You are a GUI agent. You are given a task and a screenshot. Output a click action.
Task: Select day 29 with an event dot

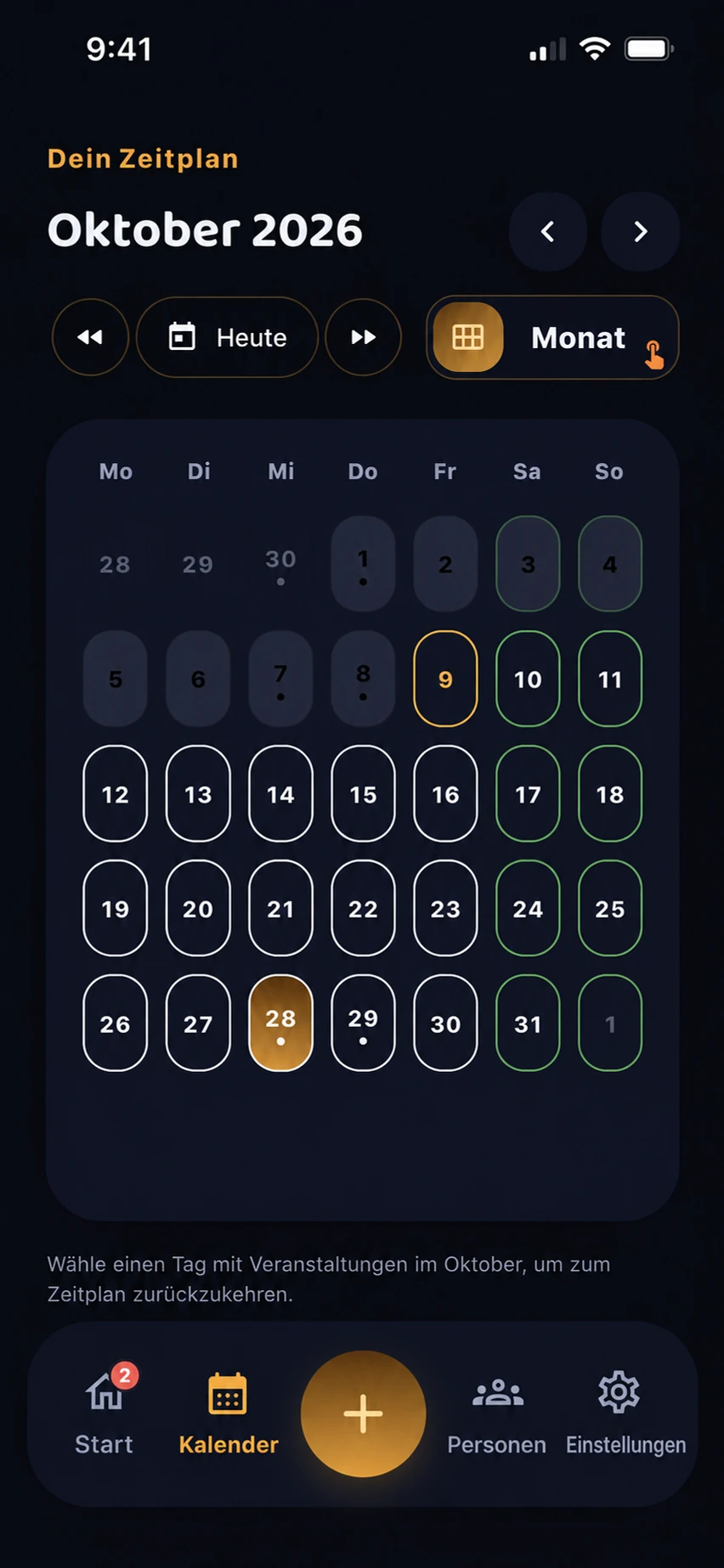click(x=363, y=1023)
